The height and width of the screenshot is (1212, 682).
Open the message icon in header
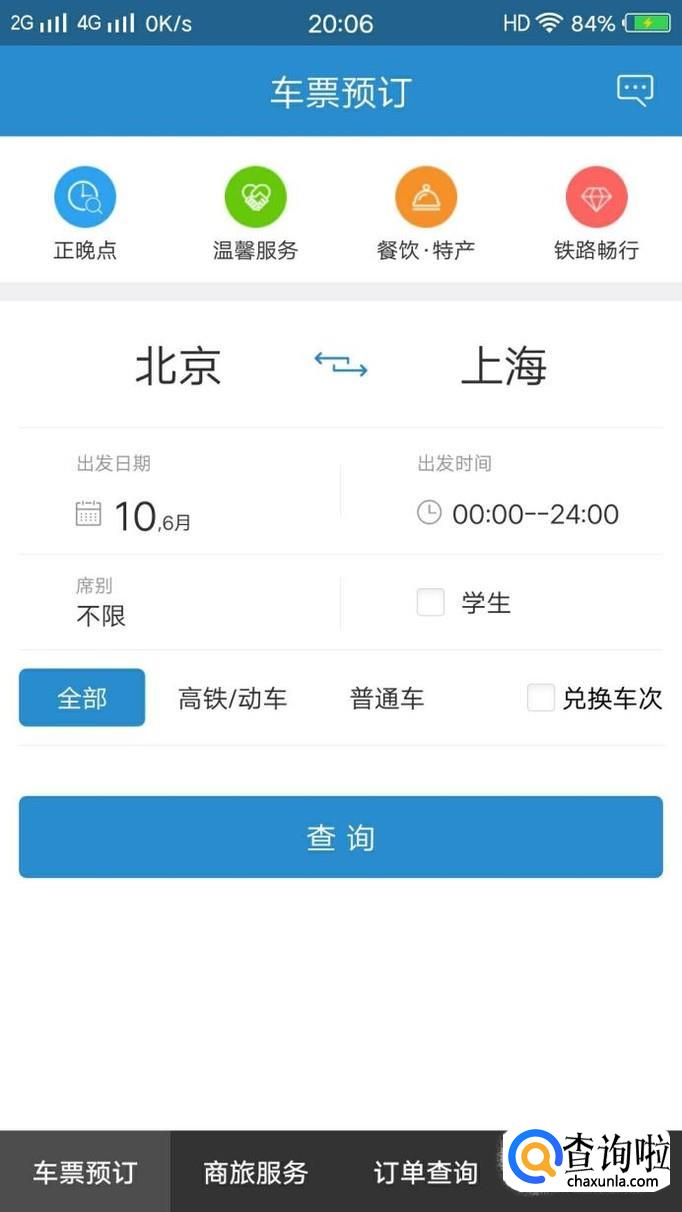pos(635,91)
